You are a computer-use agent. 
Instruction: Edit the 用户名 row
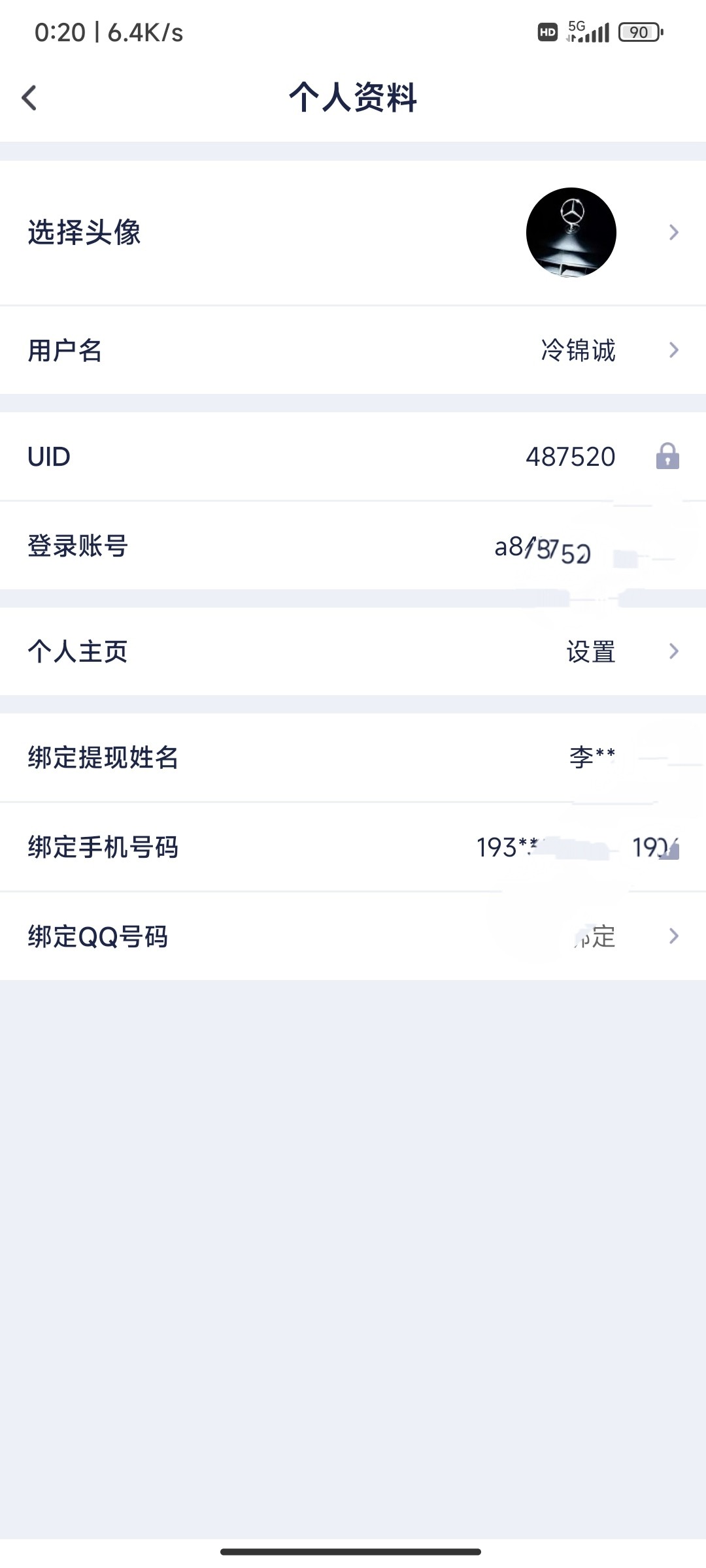pyautogui.click(x=353, y=350)
